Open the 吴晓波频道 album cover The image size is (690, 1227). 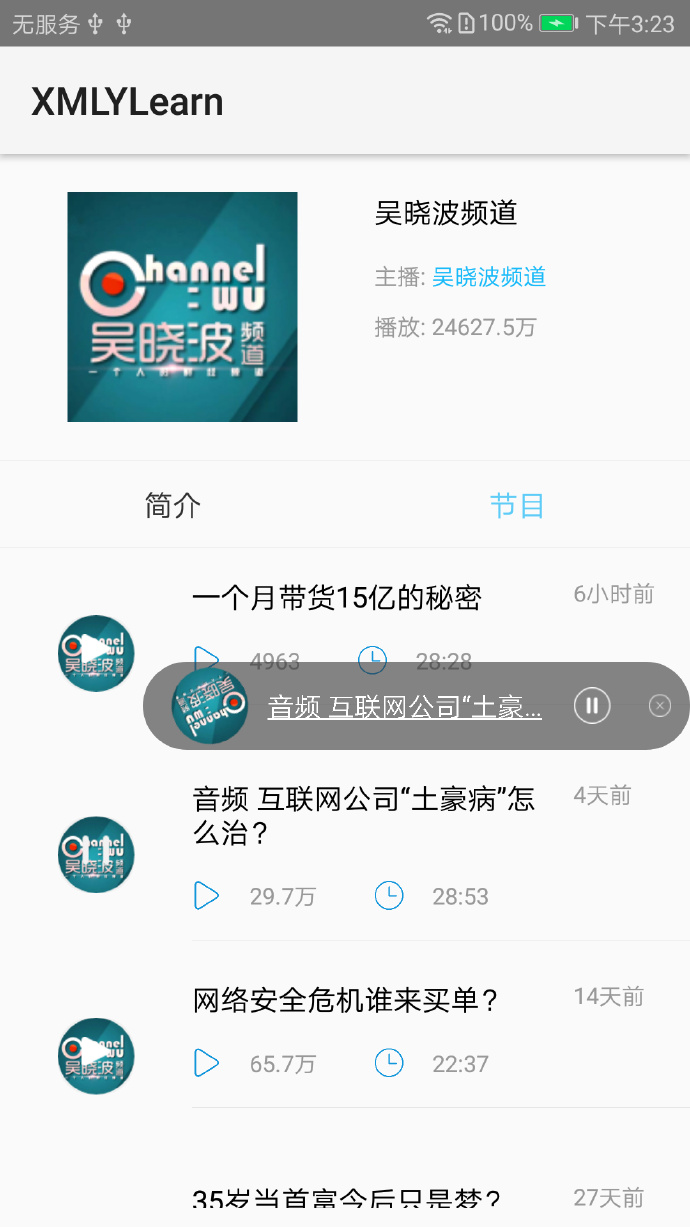tap(182, 307)
